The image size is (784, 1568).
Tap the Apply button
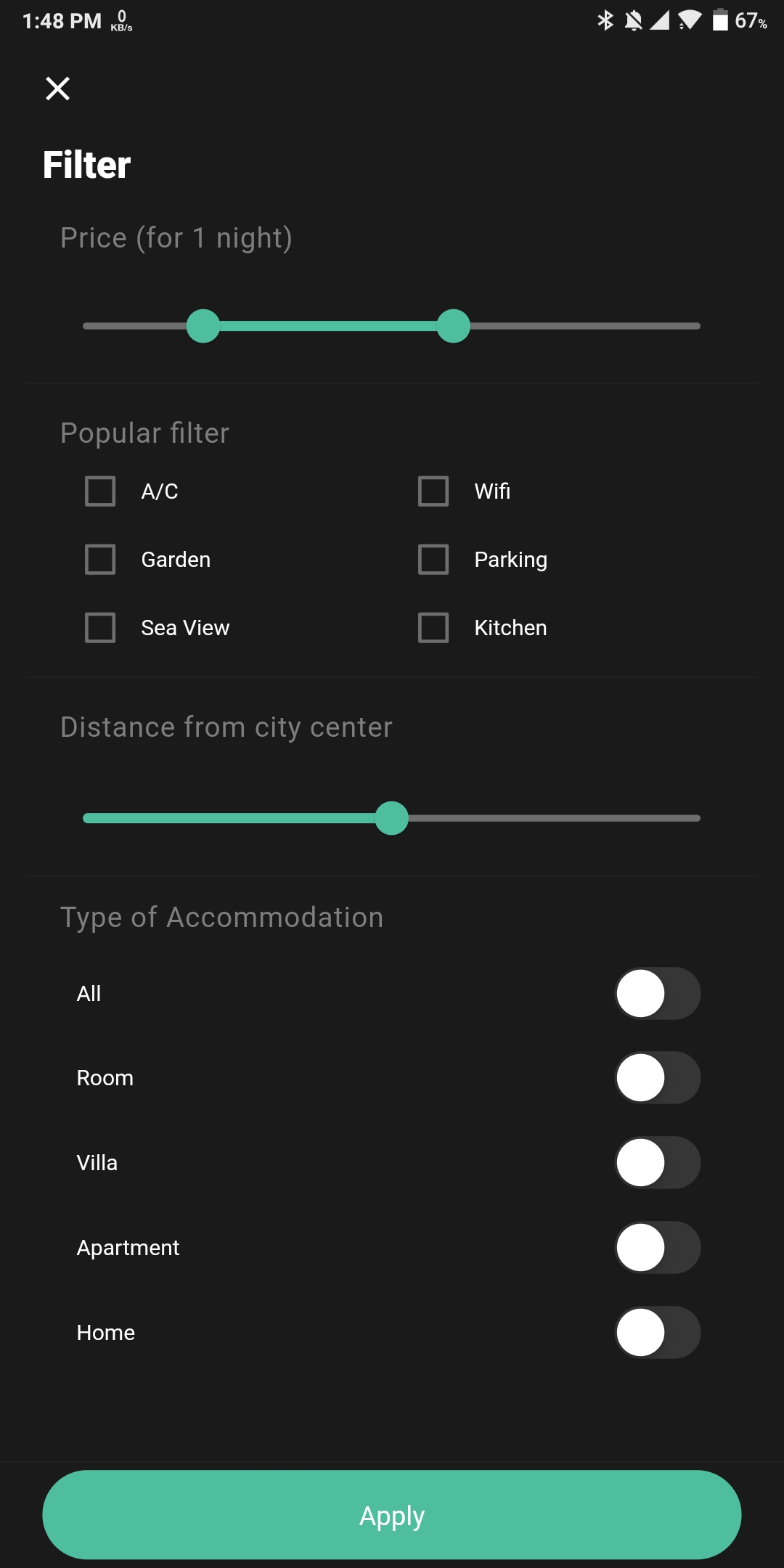pos(392,1515)
